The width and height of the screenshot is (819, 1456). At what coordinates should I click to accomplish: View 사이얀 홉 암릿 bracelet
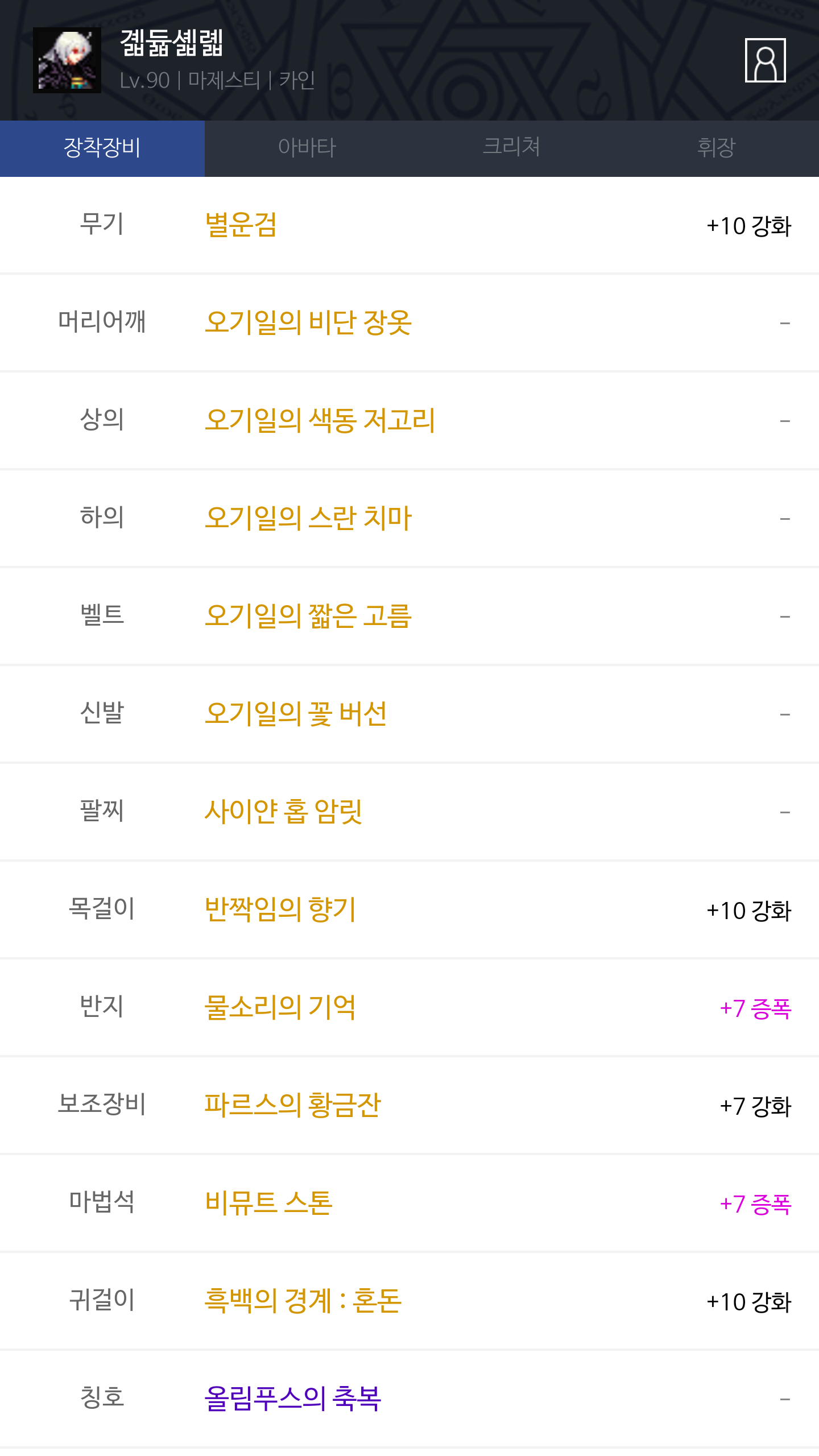(283, 812)
